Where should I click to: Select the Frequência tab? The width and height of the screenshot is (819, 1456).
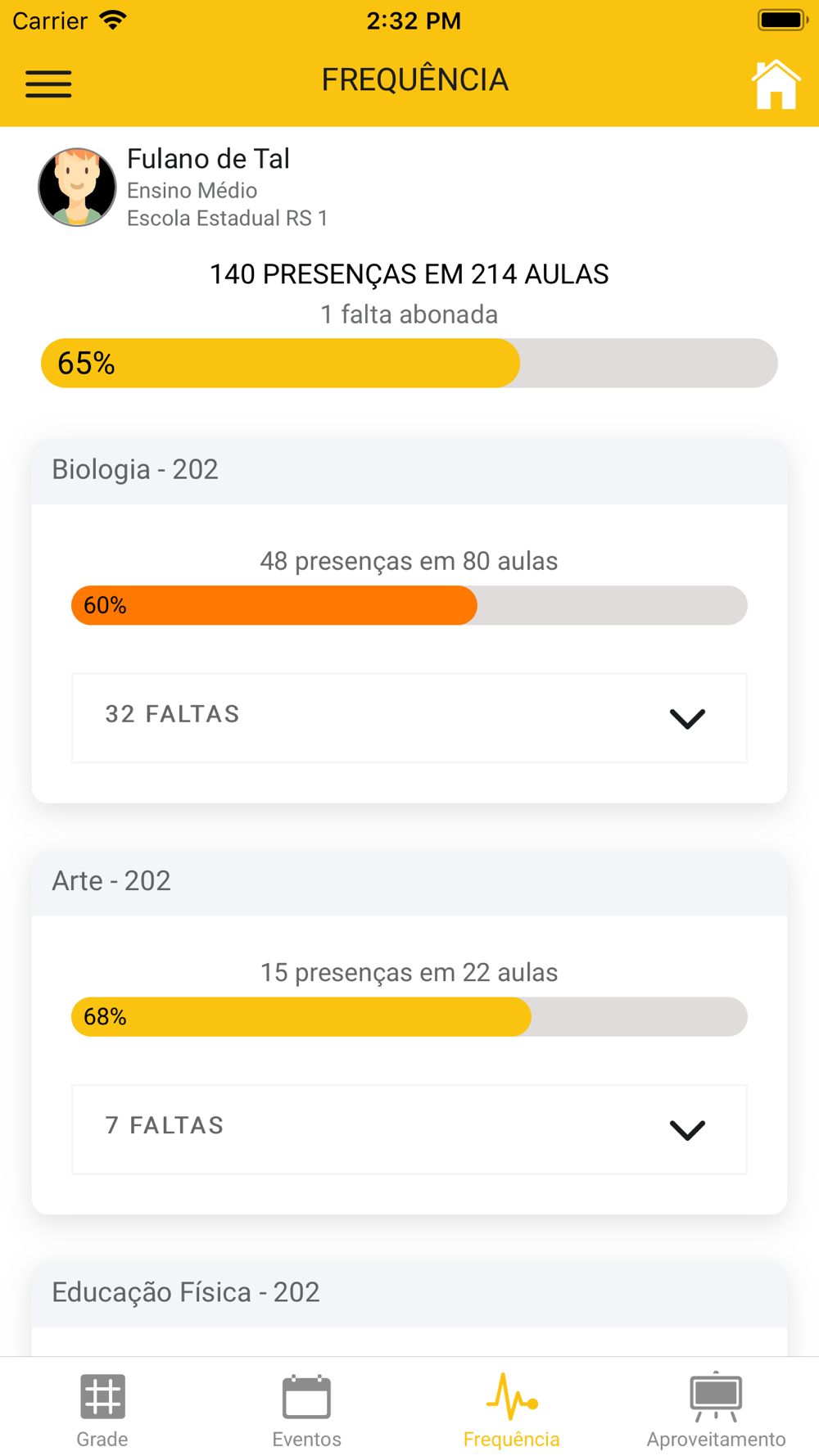pyautogui.click(x=512, y=1410)
